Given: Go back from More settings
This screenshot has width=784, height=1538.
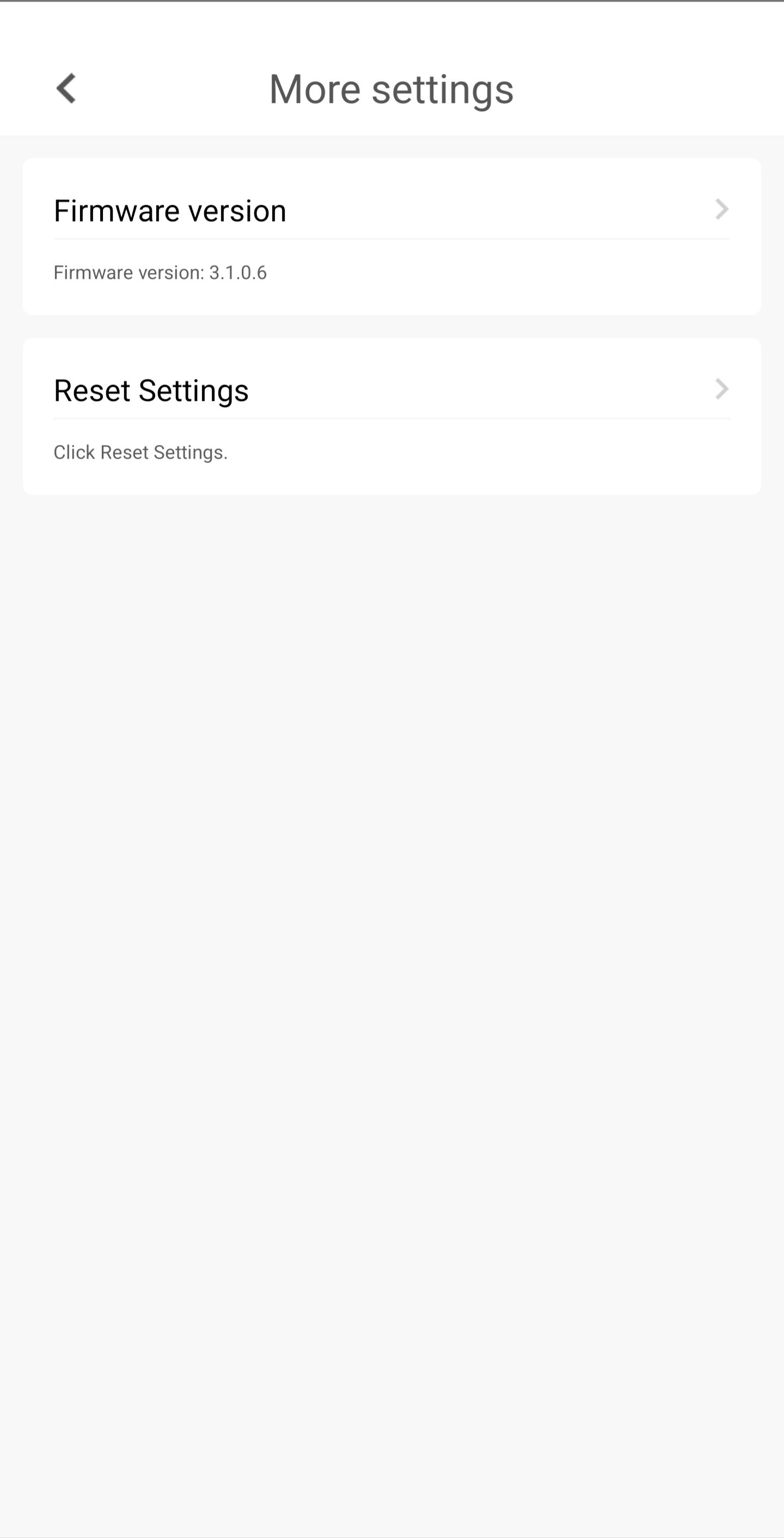Looking at the screenshot, I should (x=66, y=88).
